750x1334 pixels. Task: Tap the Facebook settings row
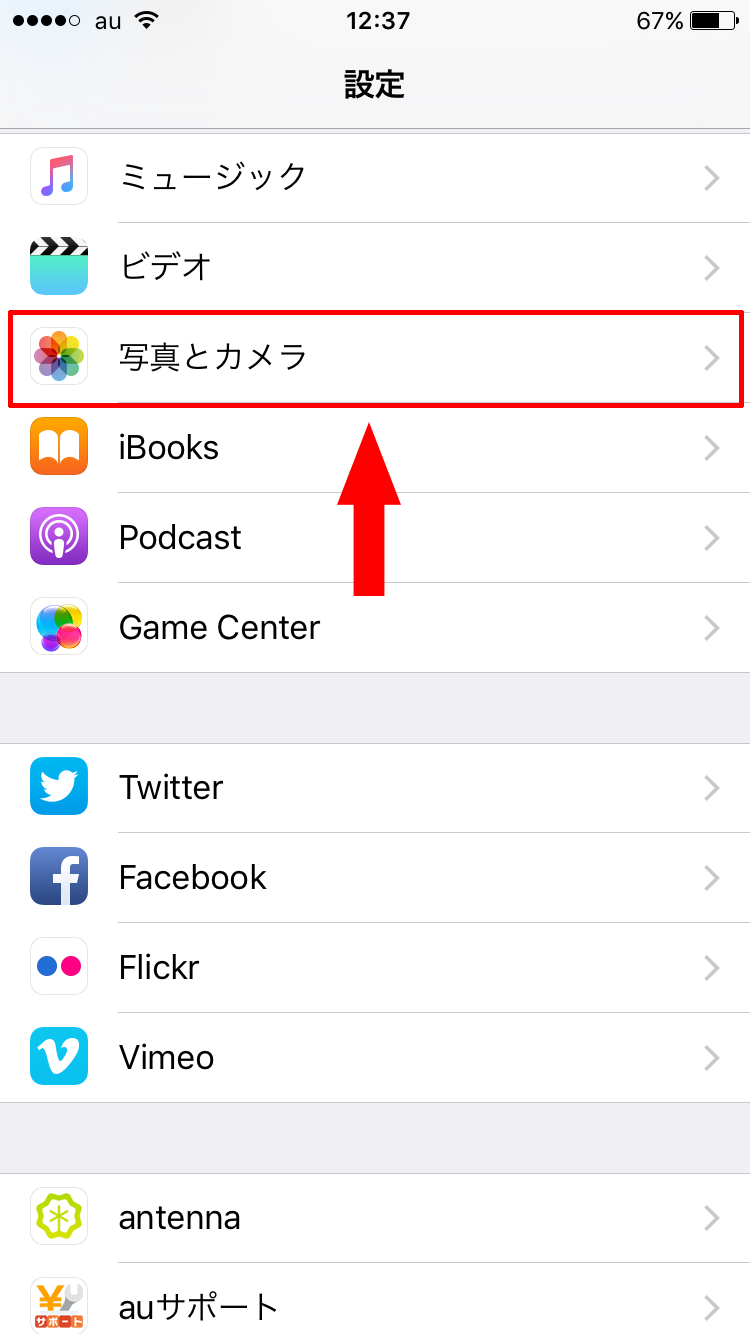click(x=375, y=877)
